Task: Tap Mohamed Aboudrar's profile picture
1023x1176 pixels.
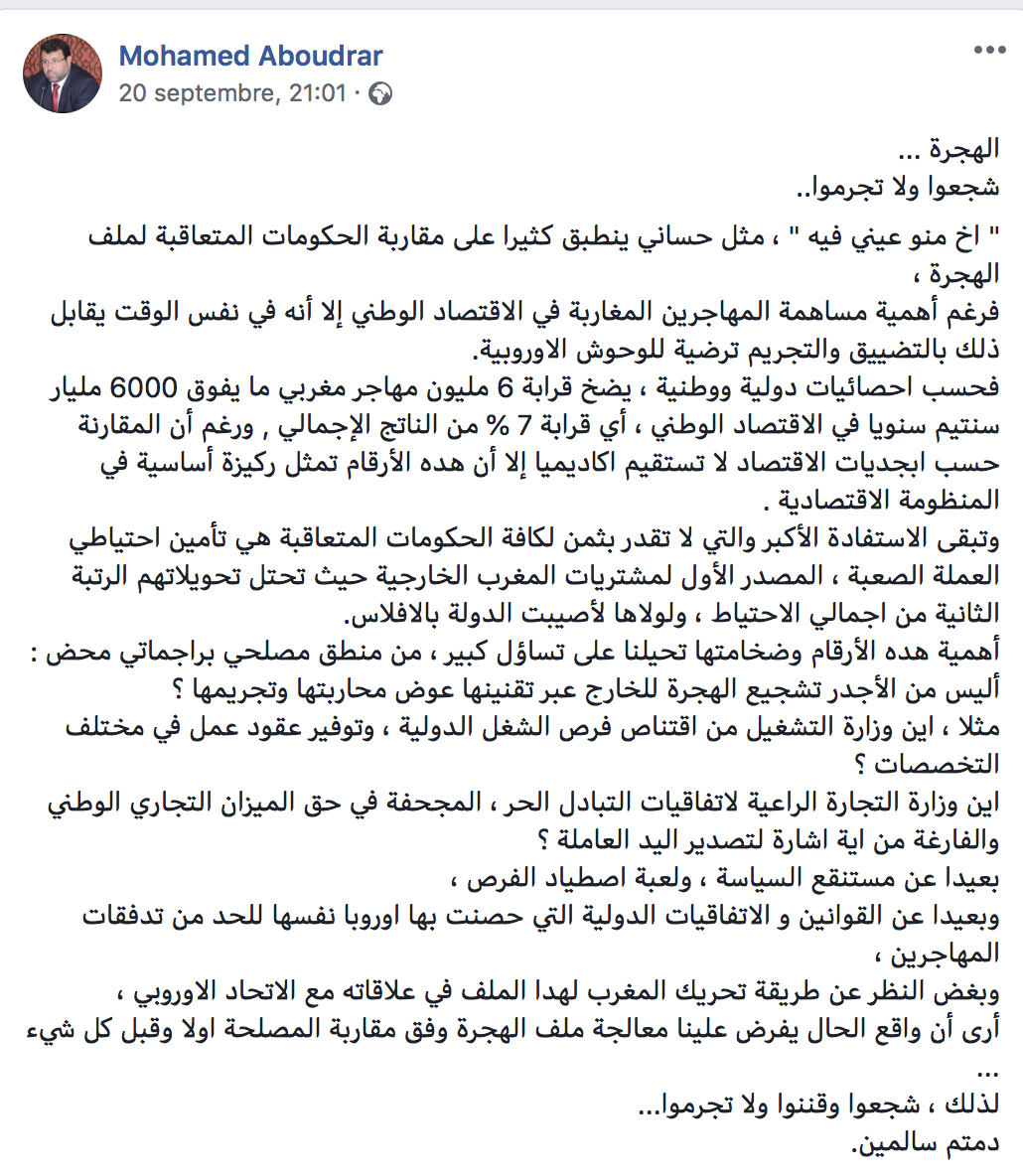Action: point(63,73)
